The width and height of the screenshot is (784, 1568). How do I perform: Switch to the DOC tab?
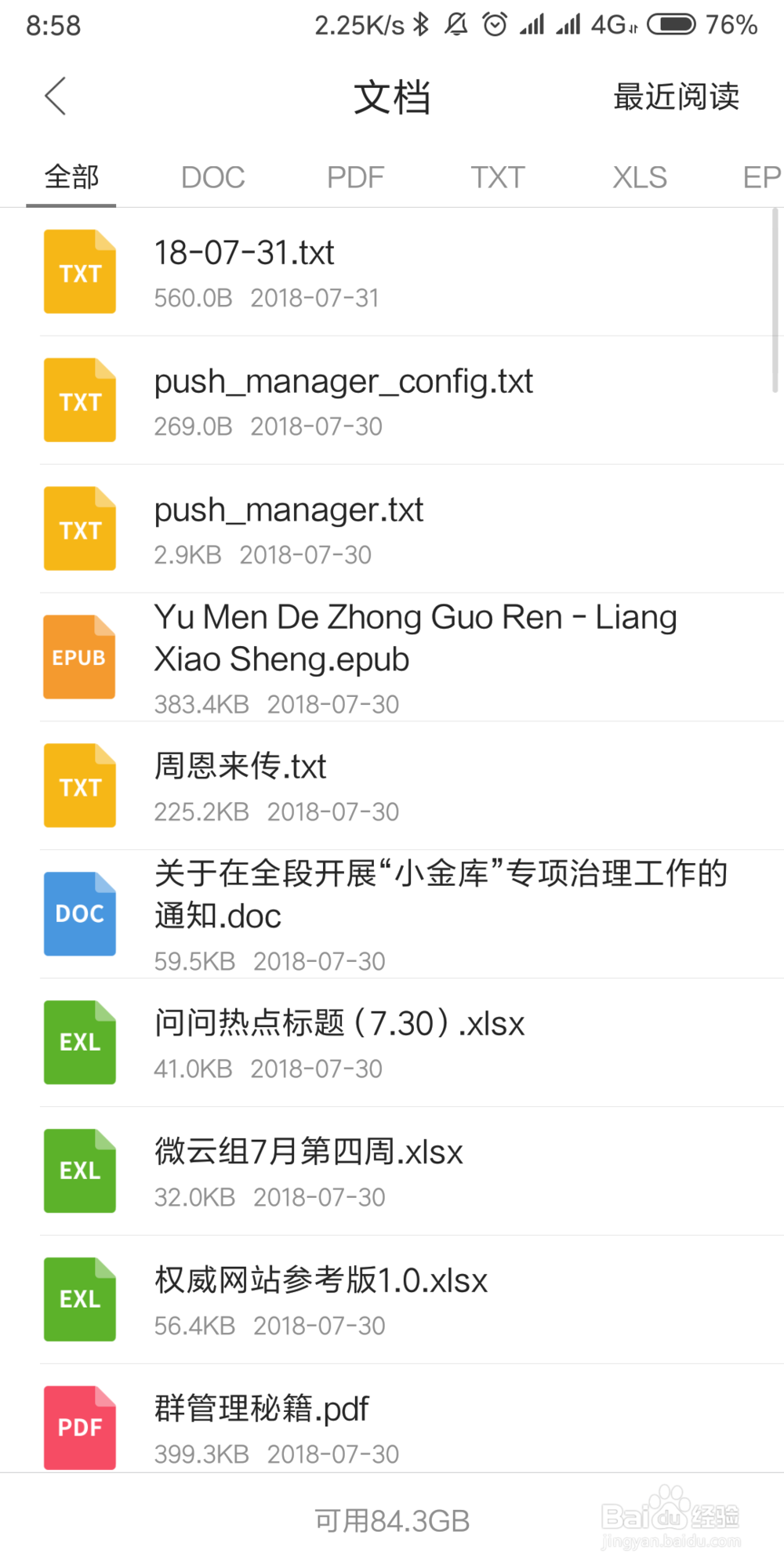pyautogui.click(x=212, y=177)
